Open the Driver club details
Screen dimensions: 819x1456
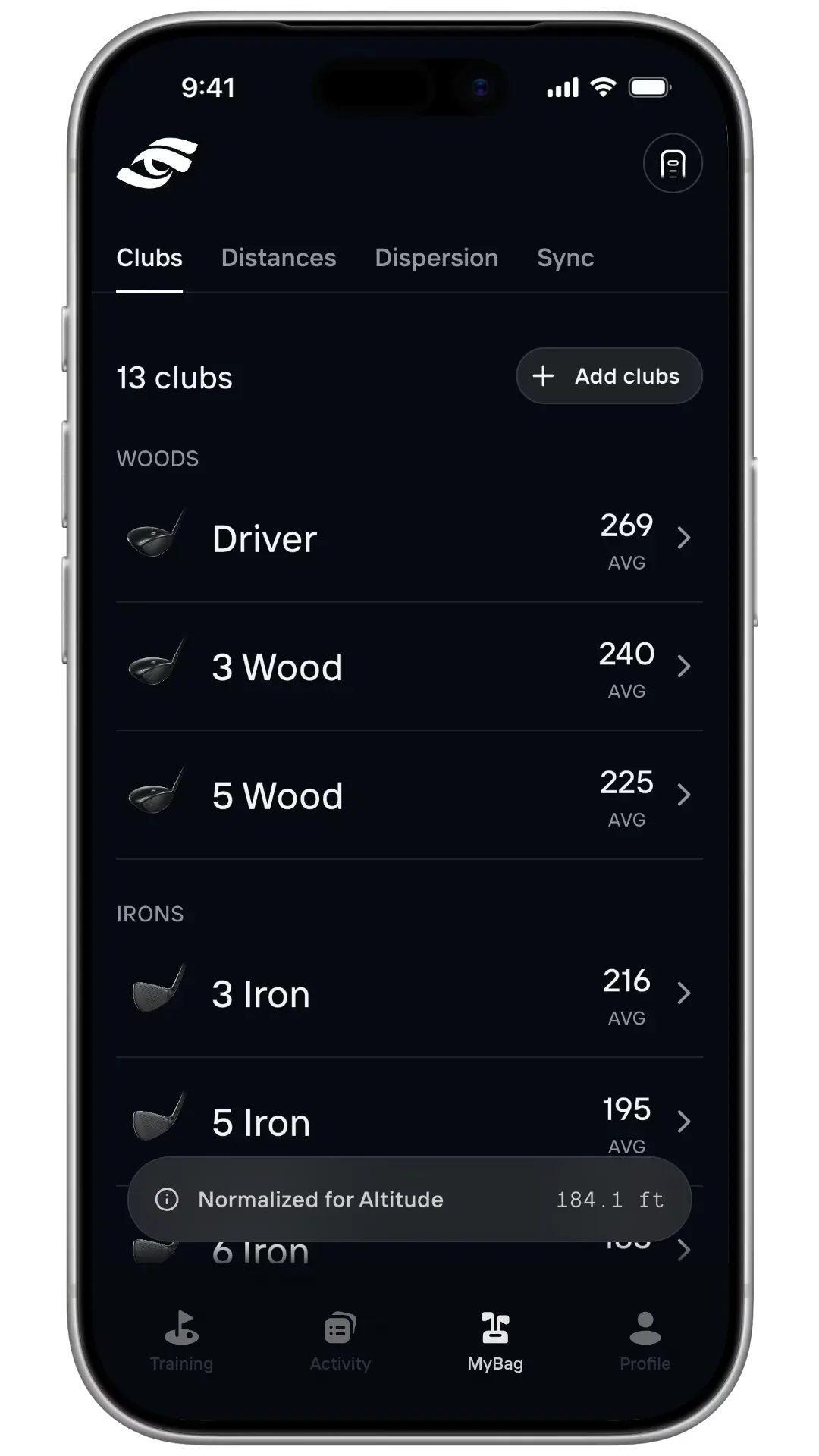(x=409, y=539)
